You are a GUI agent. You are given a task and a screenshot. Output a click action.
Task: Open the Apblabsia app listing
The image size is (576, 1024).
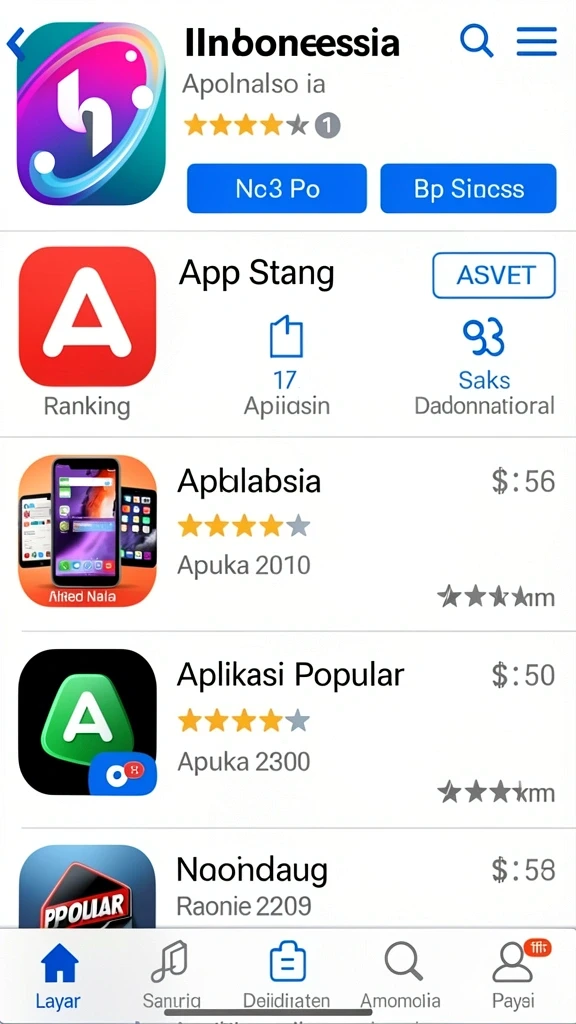tap(288, 534)
